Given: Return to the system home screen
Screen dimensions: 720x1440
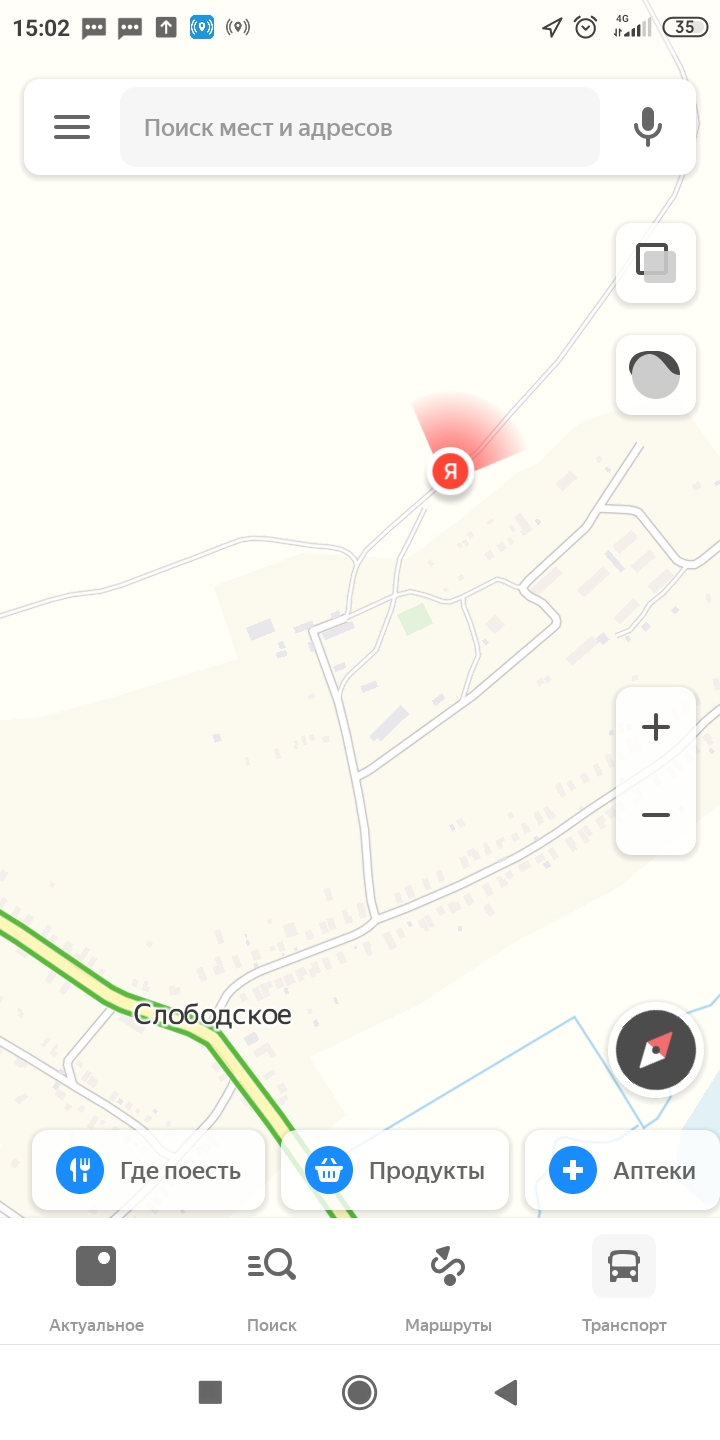Looking at the screenshot, I should pos(359,1392).
